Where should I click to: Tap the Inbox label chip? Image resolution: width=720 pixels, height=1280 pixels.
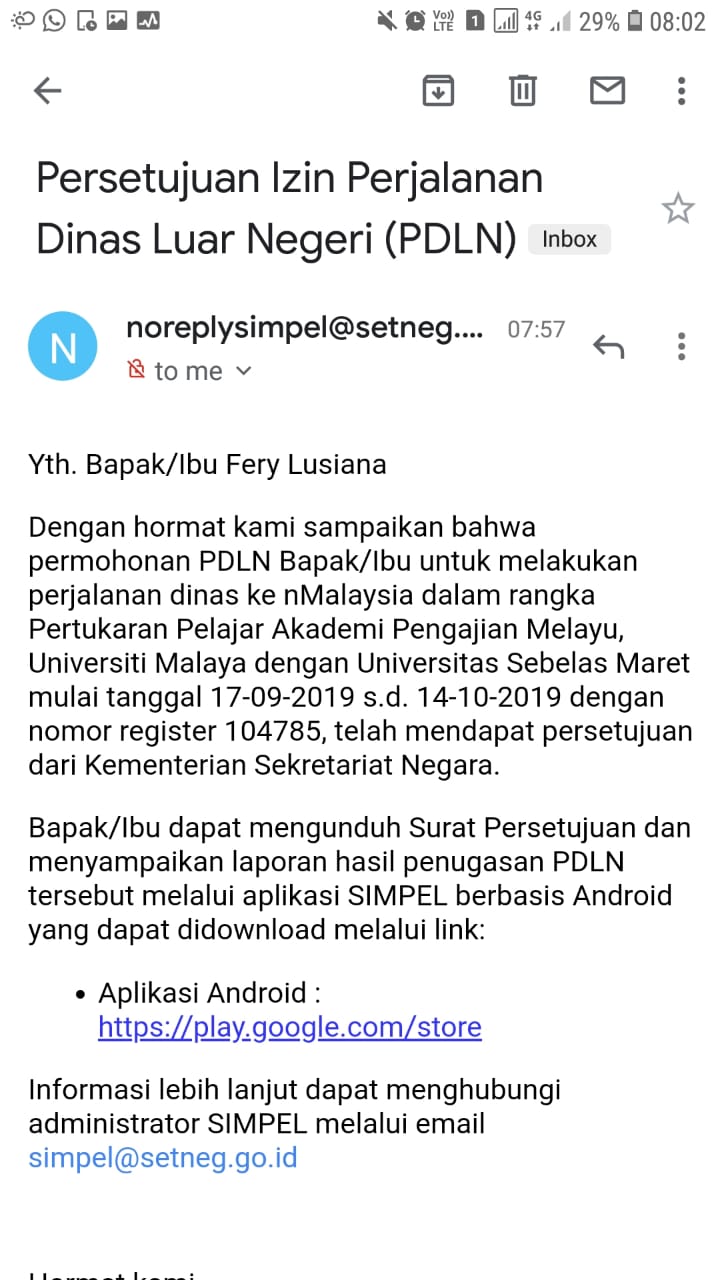pos(569,239)
